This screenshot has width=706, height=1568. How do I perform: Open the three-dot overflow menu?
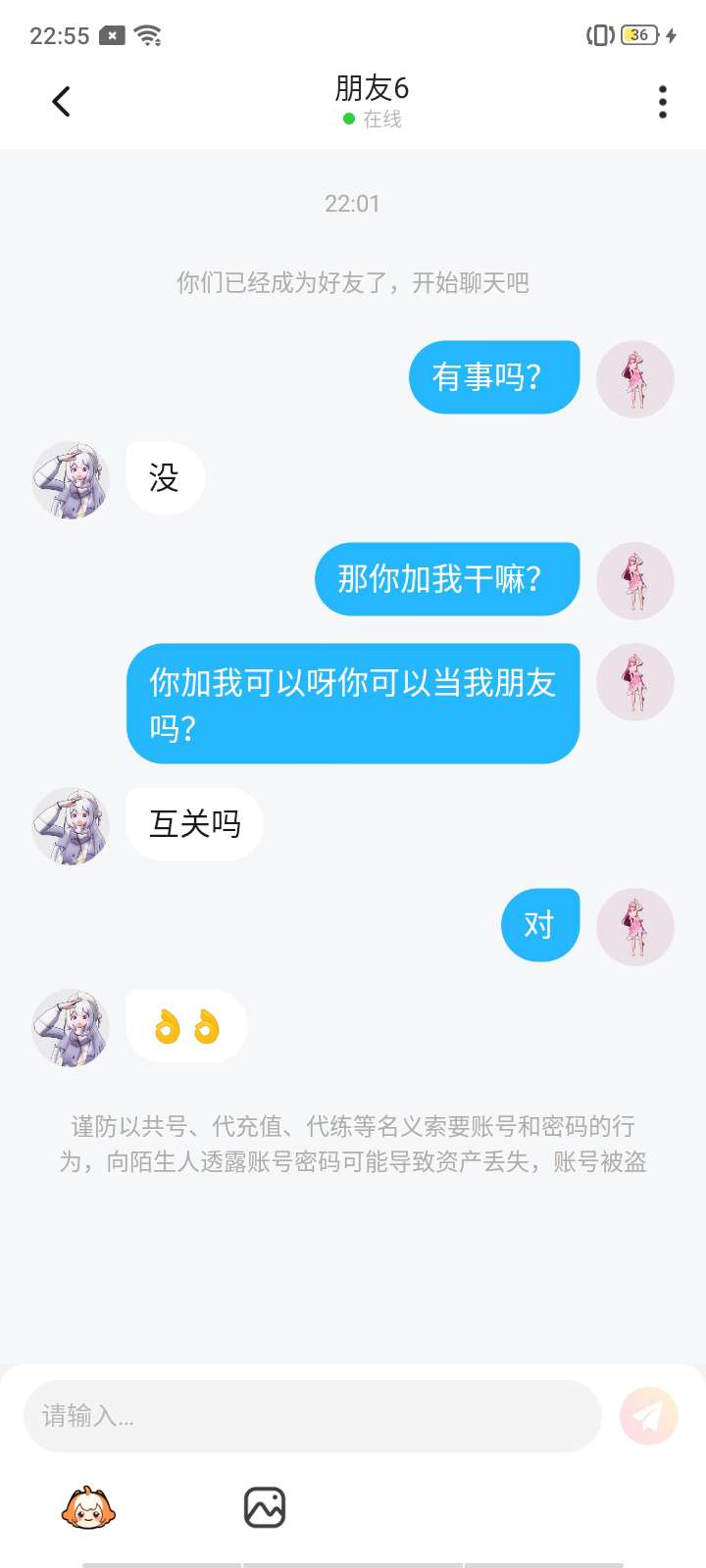663,102
